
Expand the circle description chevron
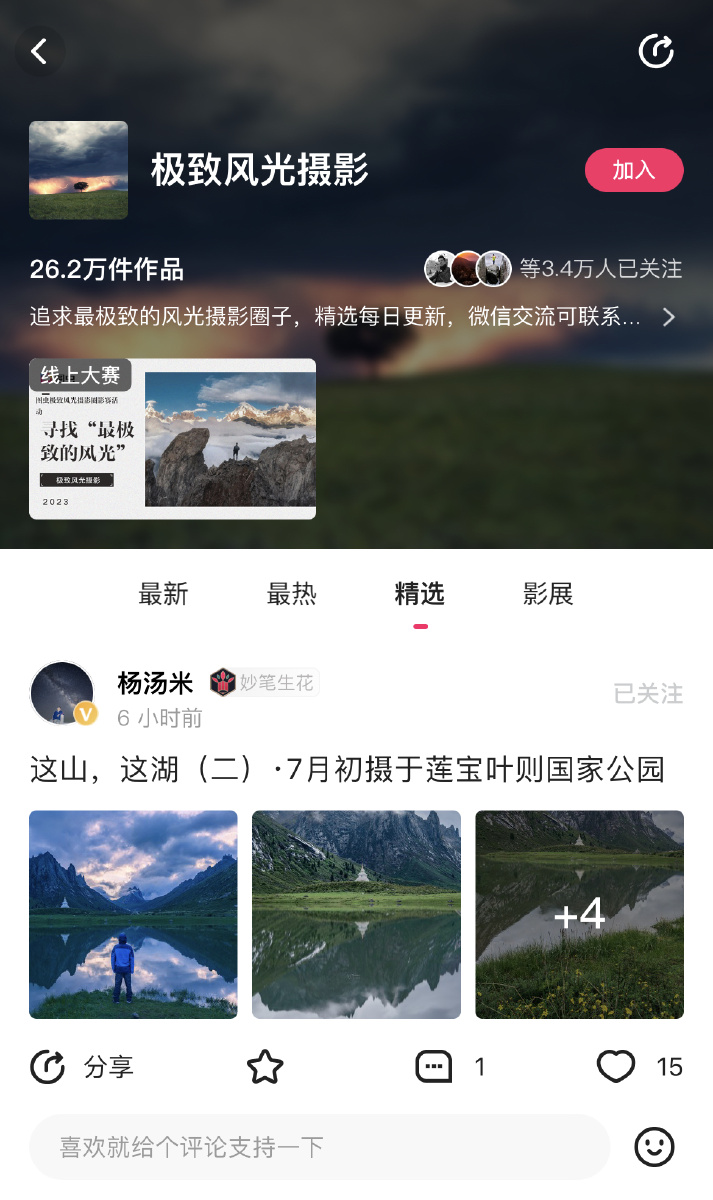[669, 318]
